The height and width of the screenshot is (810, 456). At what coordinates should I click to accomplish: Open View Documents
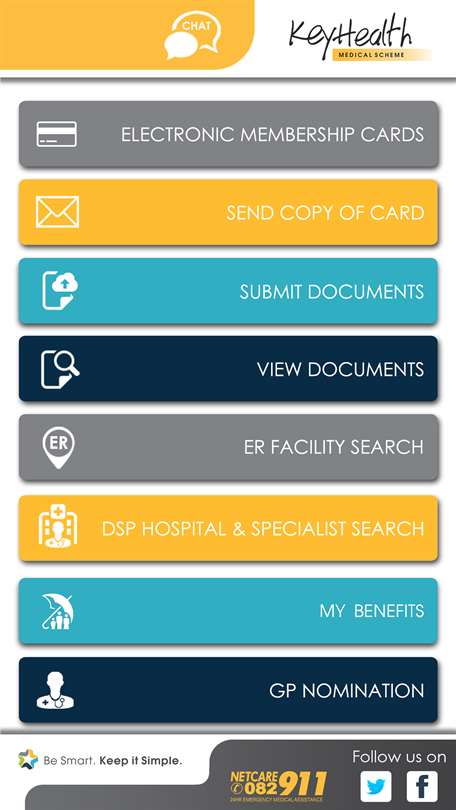tap(228, 369)
